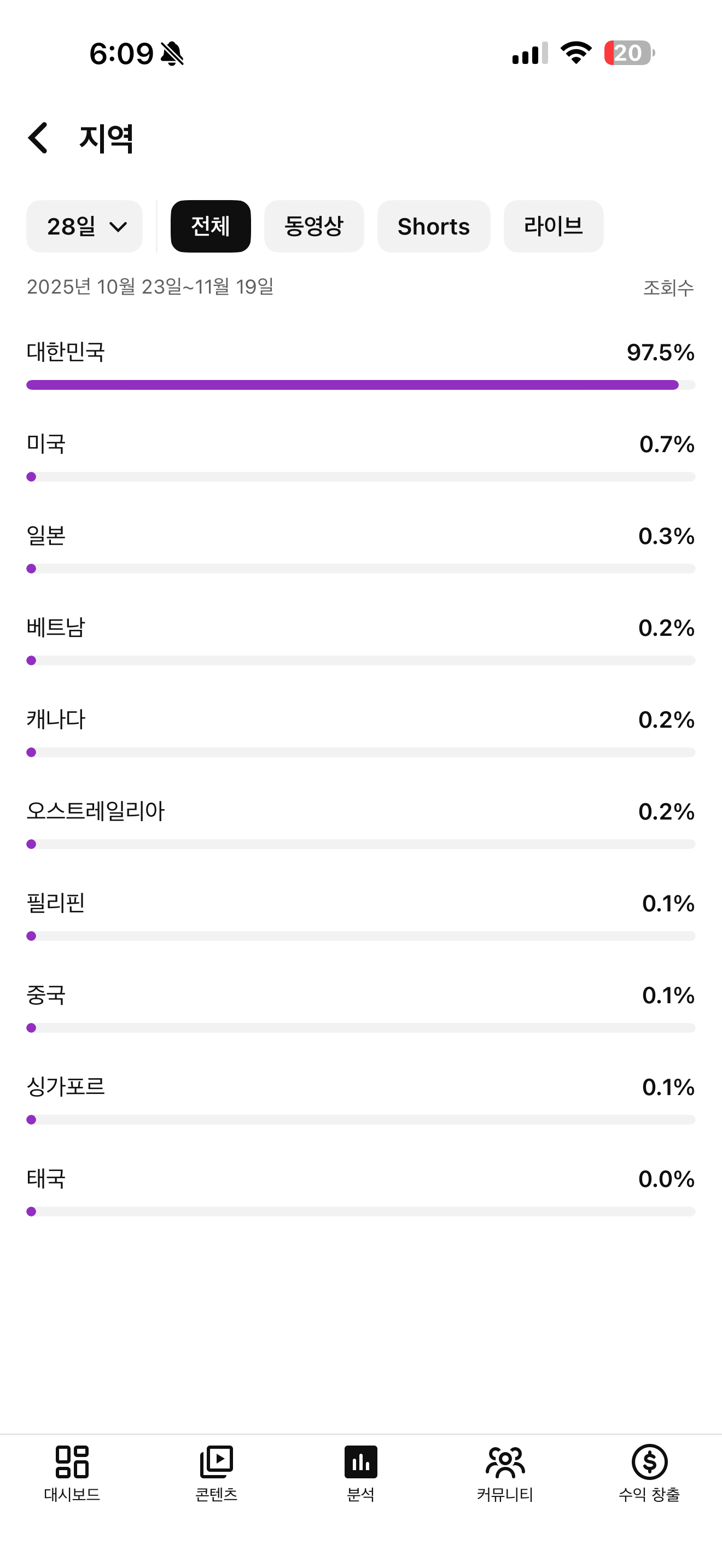Open the 대시보드 tab
722x1568 pixels.
pyautogui.click(x=72, y=1472)
